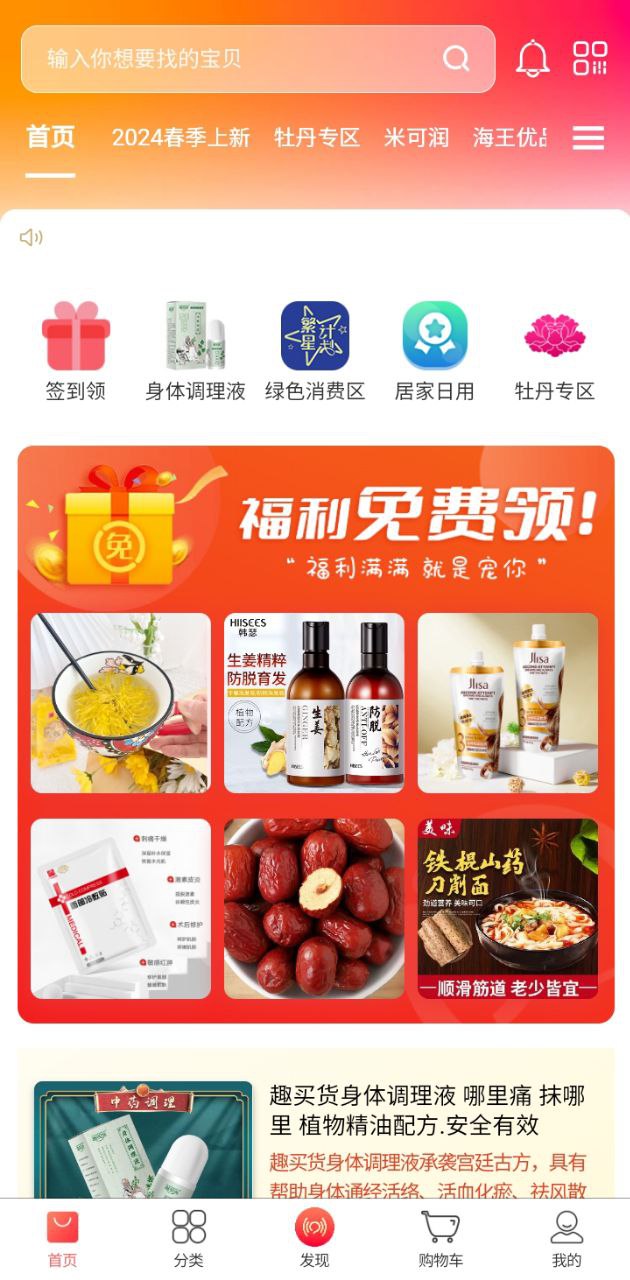Open the red dates product tile
630x1280 pixels.
pos(314,909)
